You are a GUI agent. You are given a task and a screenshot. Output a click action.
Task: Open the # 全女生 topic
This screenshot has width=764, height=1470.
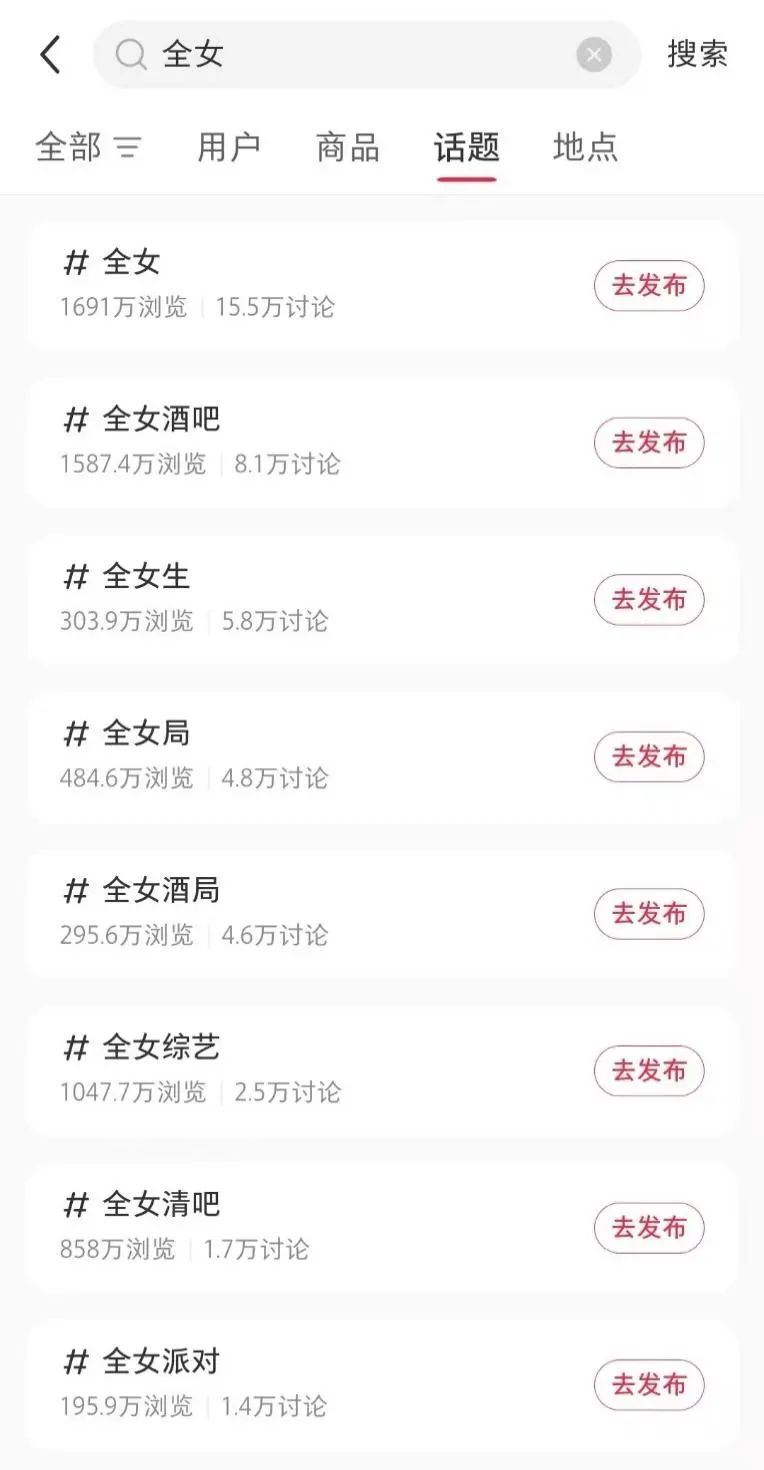(x=300, y=599)
